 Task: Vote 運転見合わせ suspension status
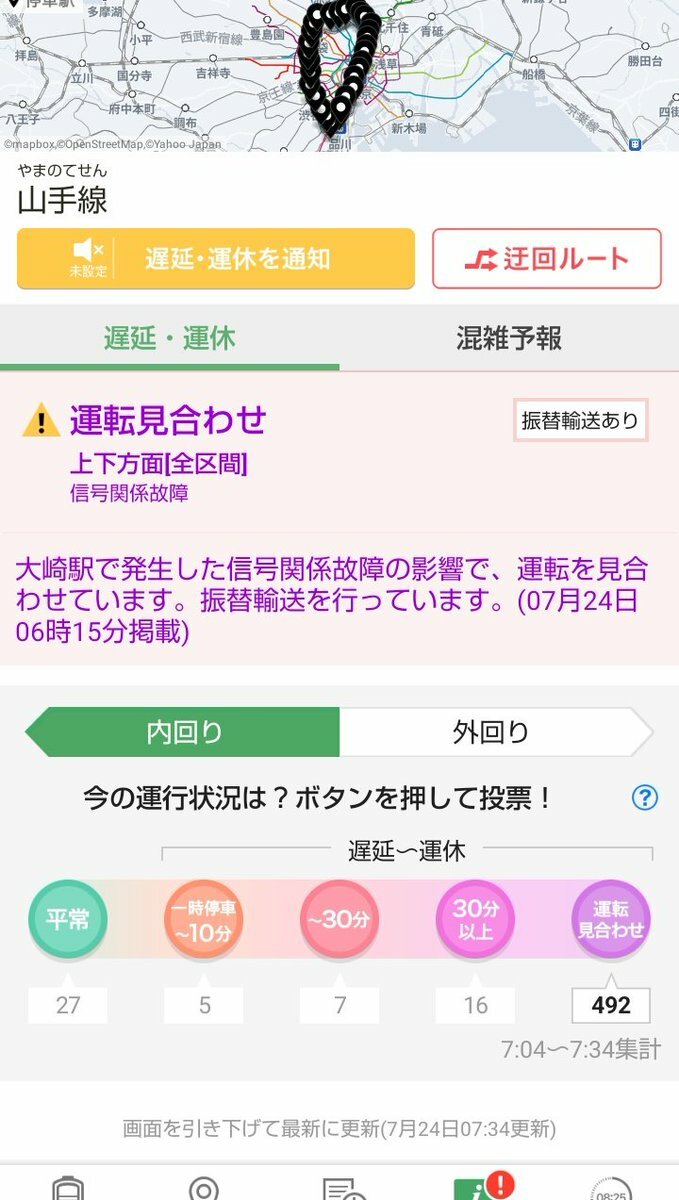click(611, 919)
